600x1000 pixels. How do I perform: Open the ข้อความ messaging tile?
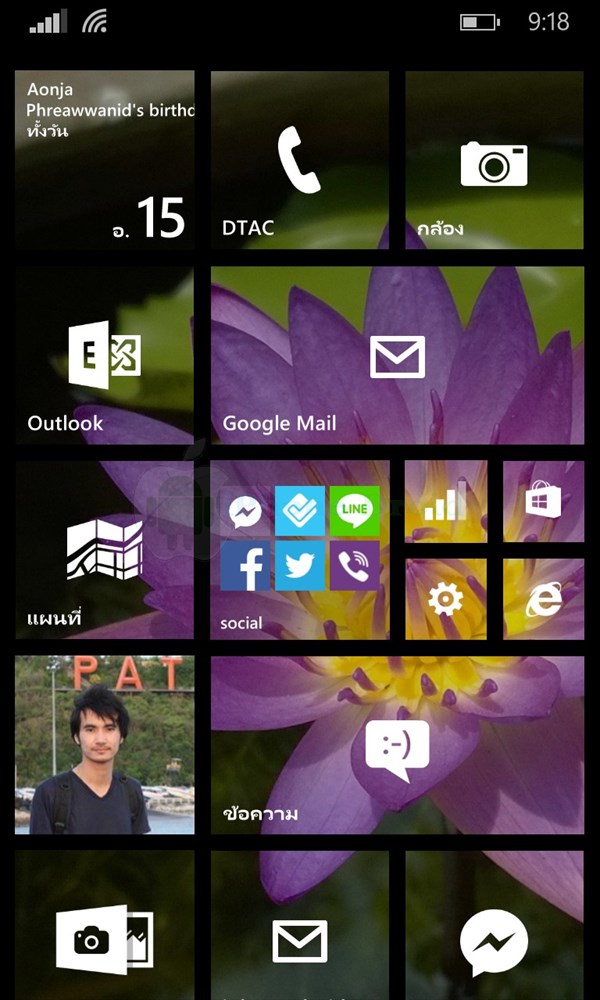click(x=397, y=745)
